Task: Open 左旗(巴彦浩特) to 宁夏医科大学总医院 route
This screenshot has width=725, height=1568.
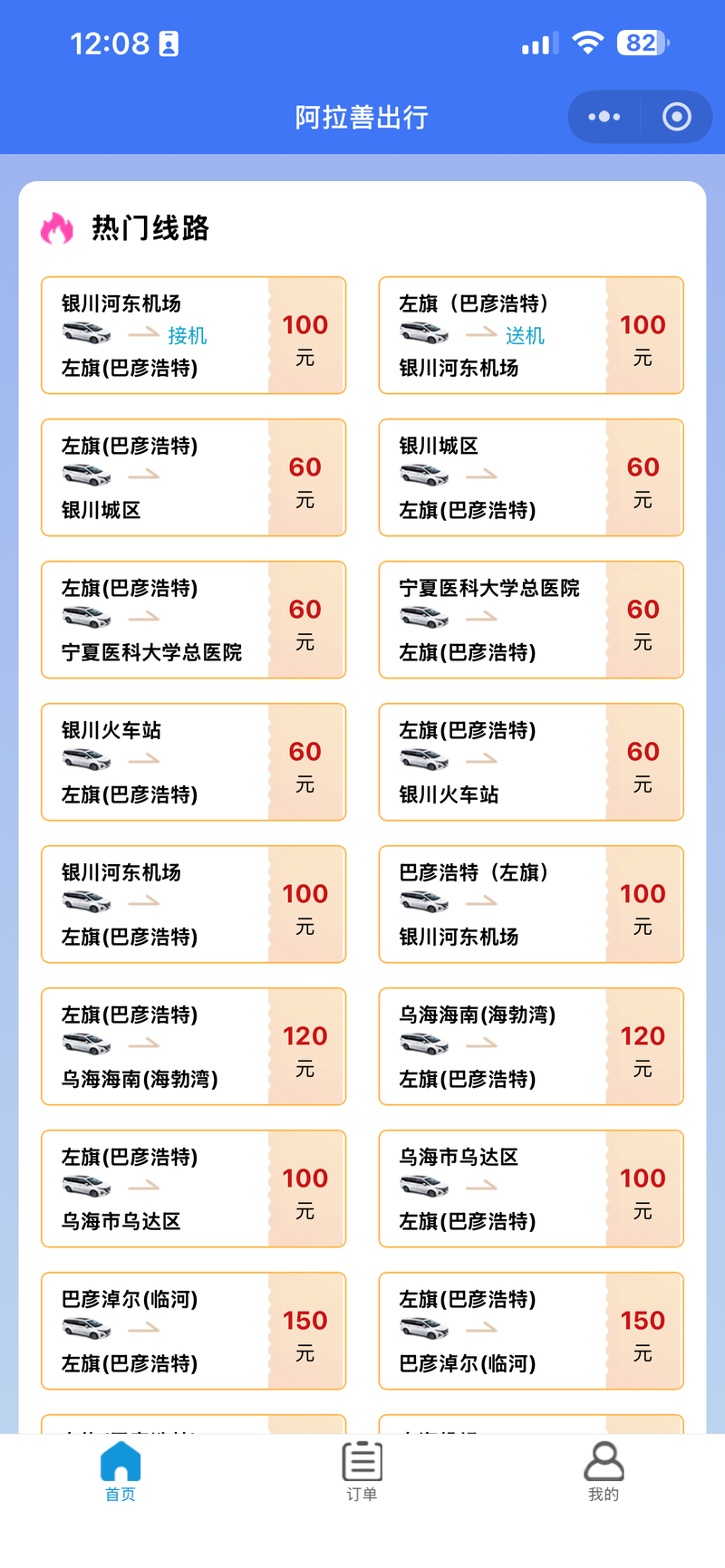Action: coord(194,620)
